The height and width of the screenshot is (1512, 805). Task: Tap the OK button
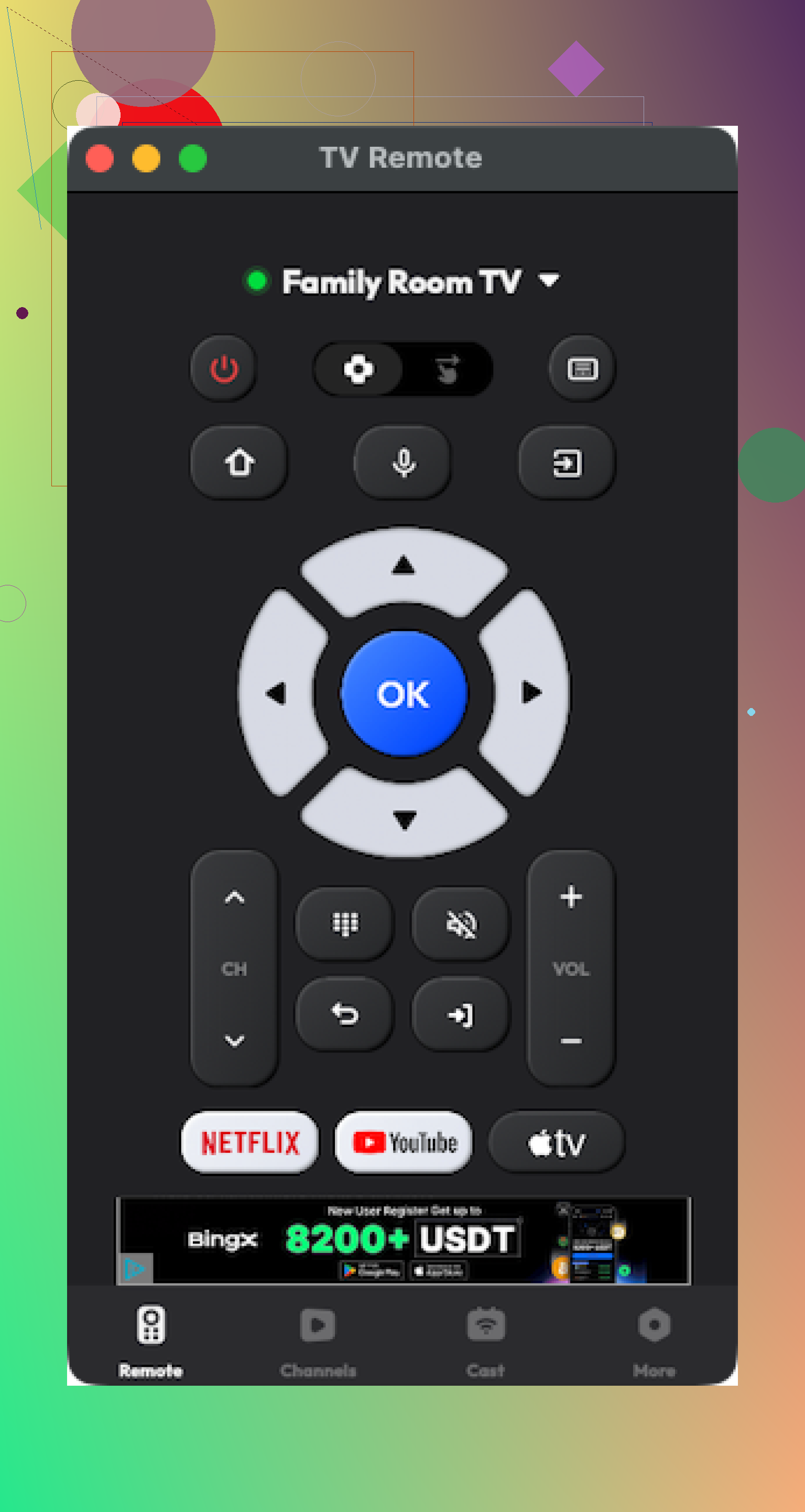pyautogui.click(x=404, y=694)
